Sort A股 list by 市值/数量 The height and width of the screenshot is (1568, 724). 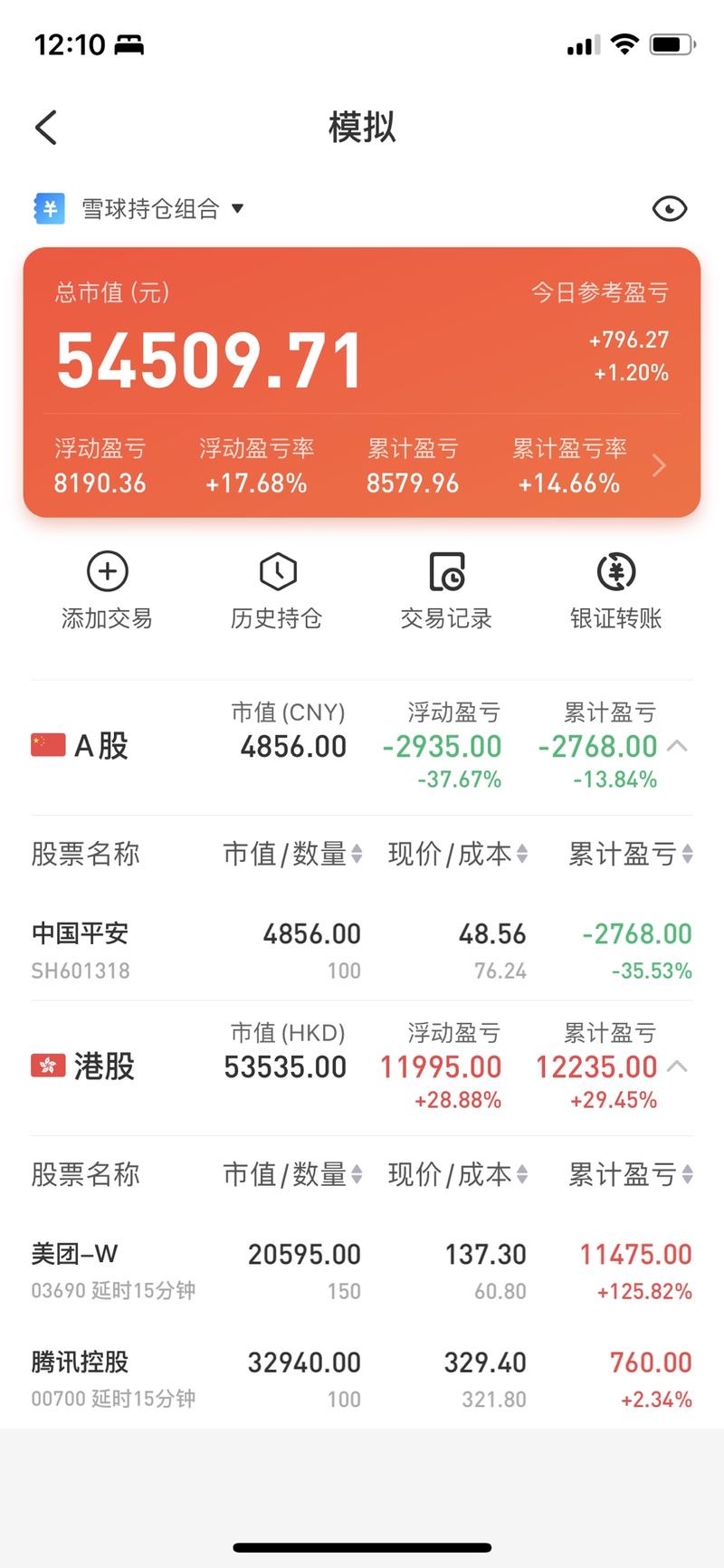[x=292, y=854]
